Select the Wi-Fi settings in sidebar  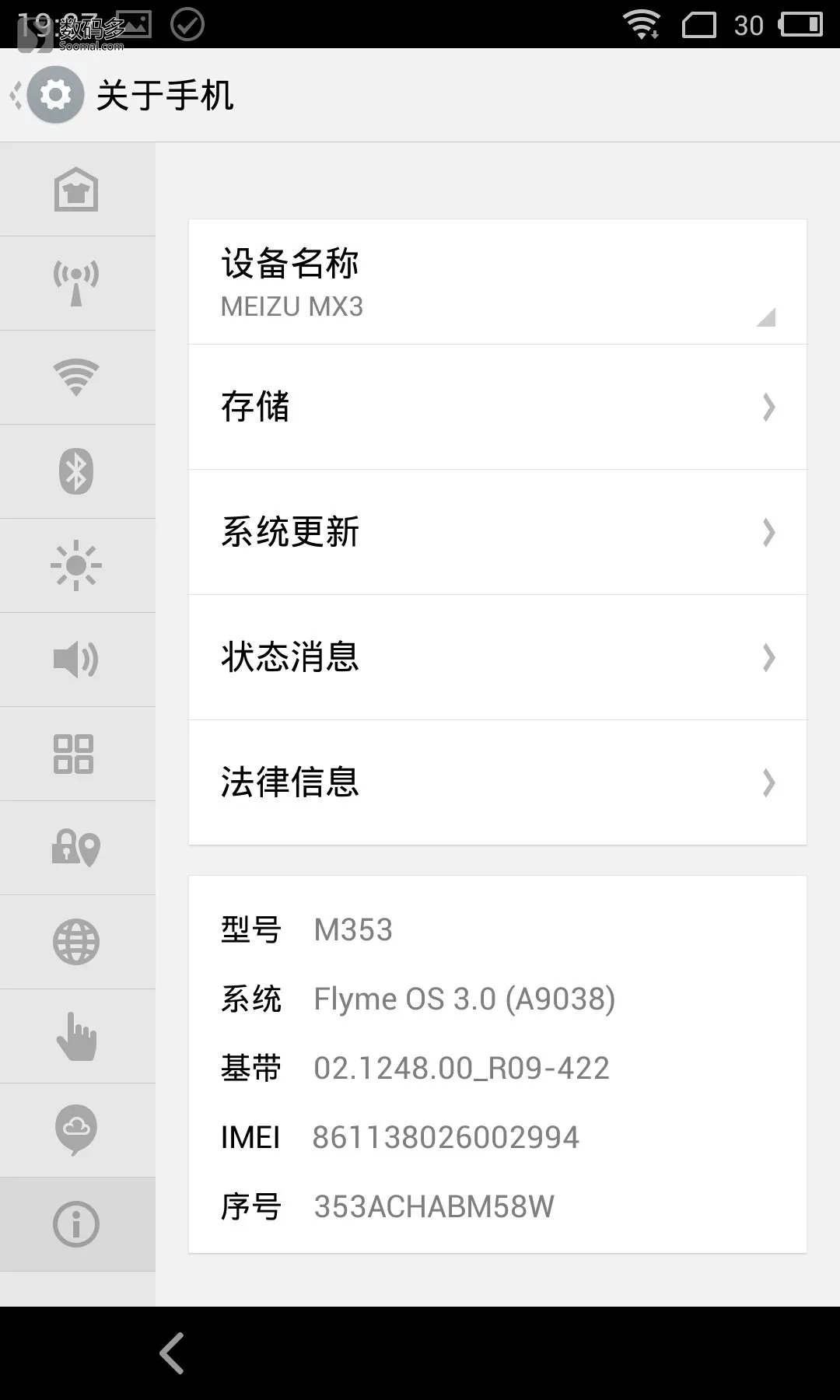tap(77, 378)
